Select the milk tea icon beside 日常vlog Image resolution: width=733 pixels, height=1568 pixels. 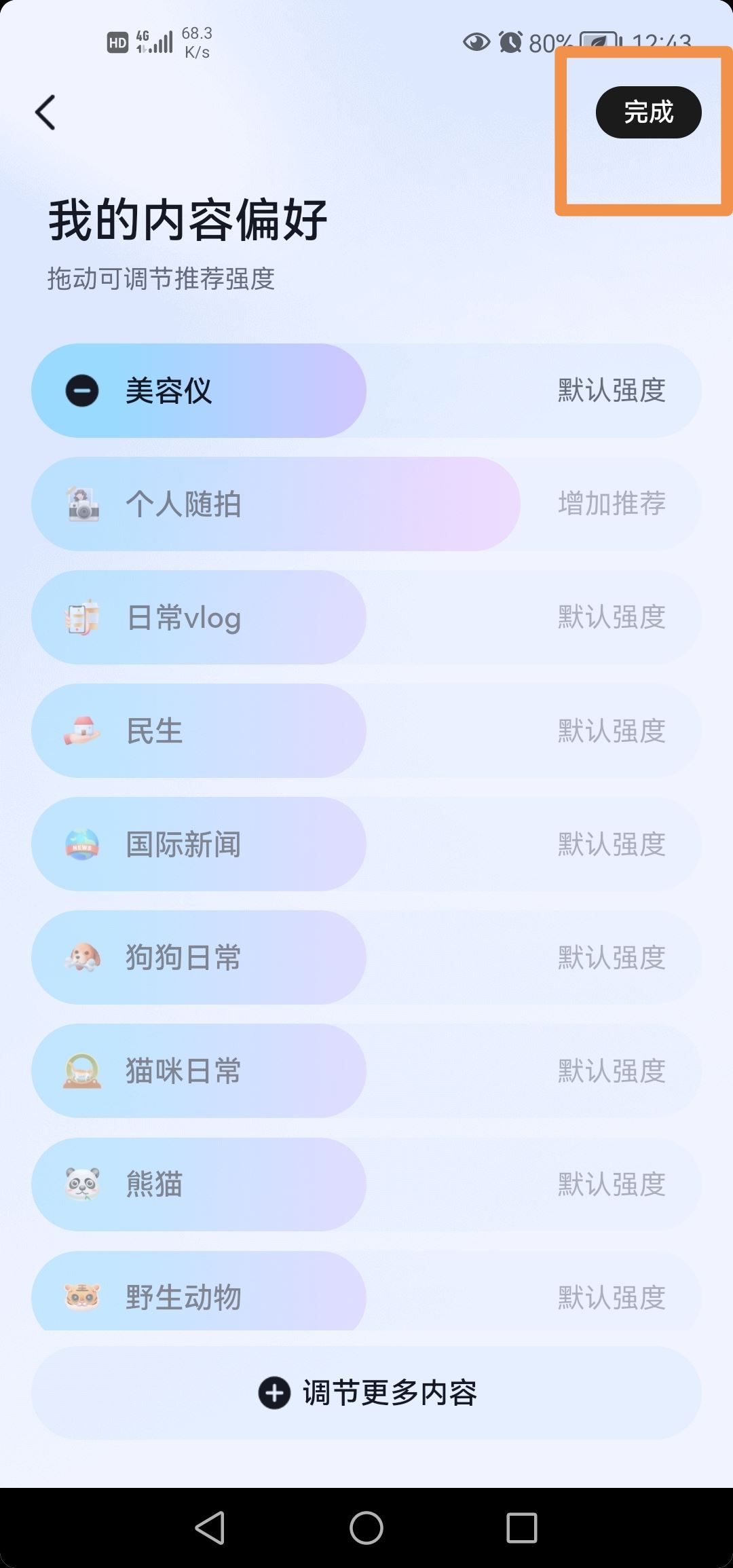click(x=81, y=618)
